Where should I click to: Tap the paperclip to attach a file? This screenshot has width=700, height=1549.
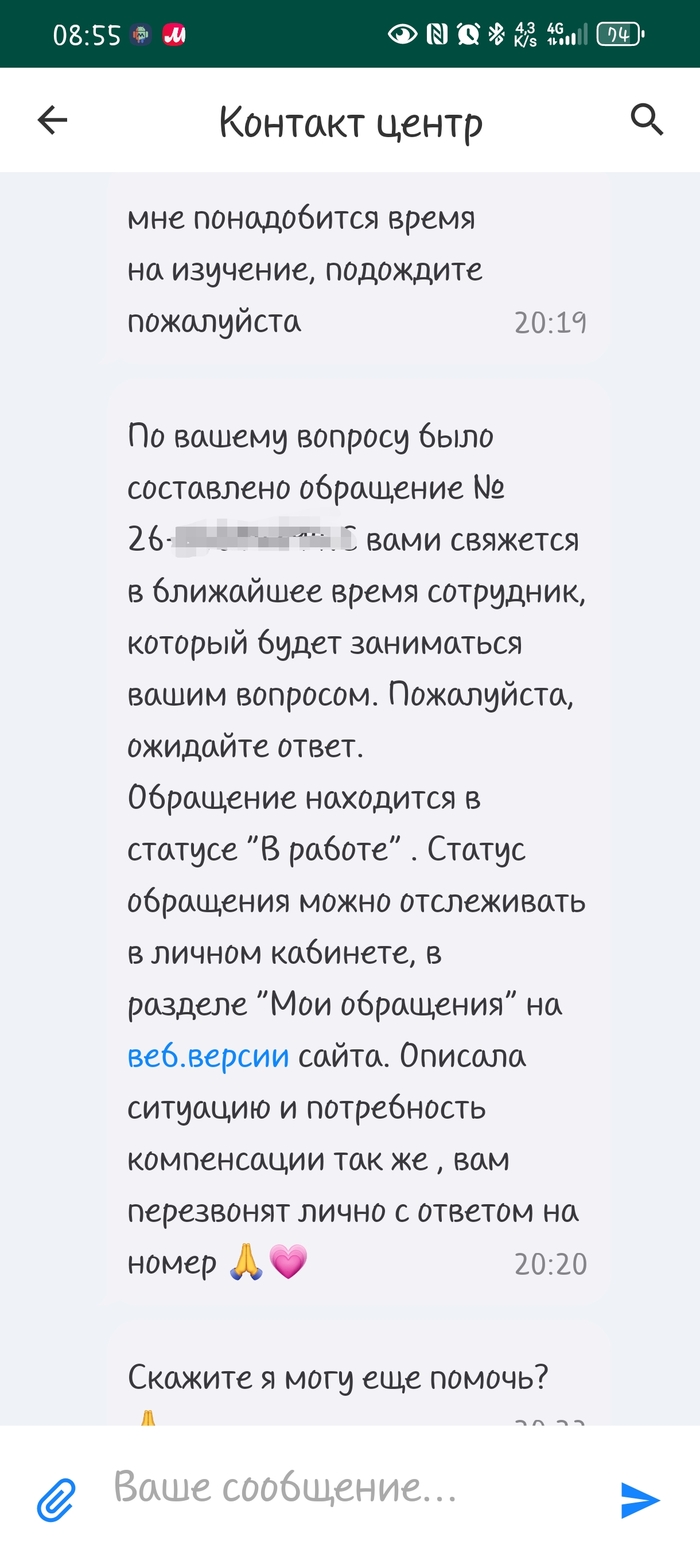coord(56,1498)
